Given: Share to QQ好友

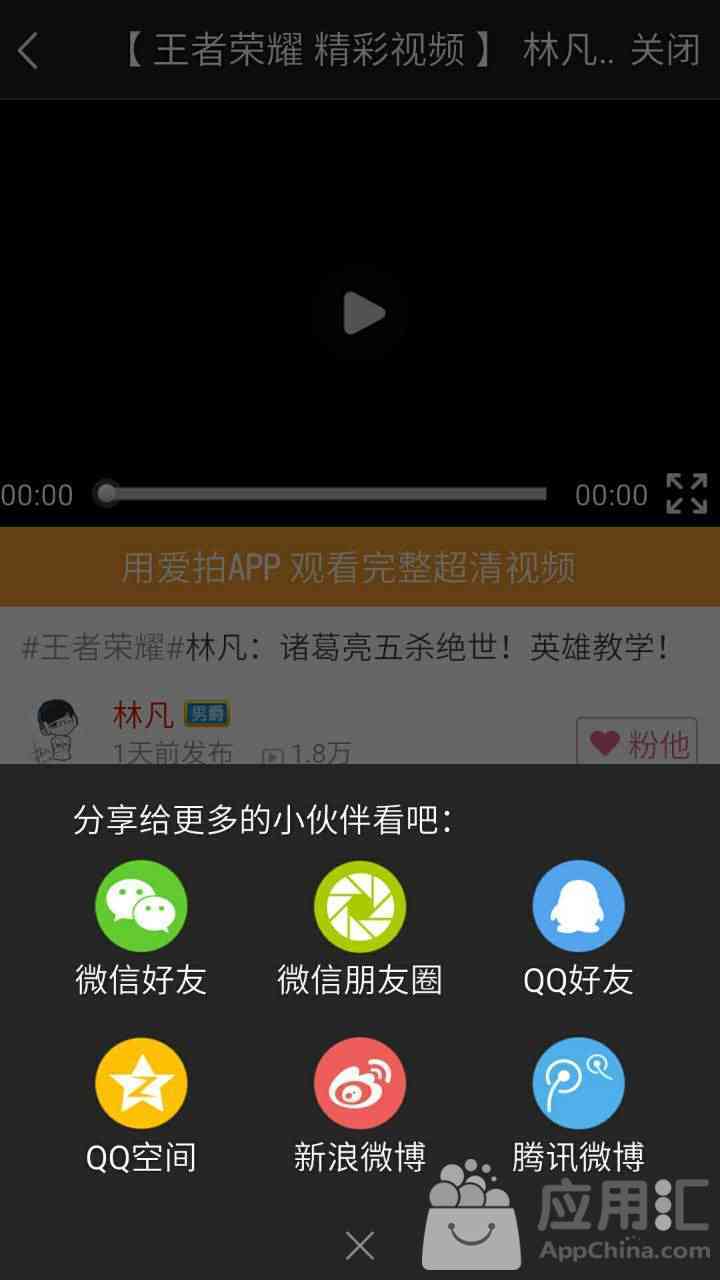Looking at the screenshot, I should [x=579, y=906].
